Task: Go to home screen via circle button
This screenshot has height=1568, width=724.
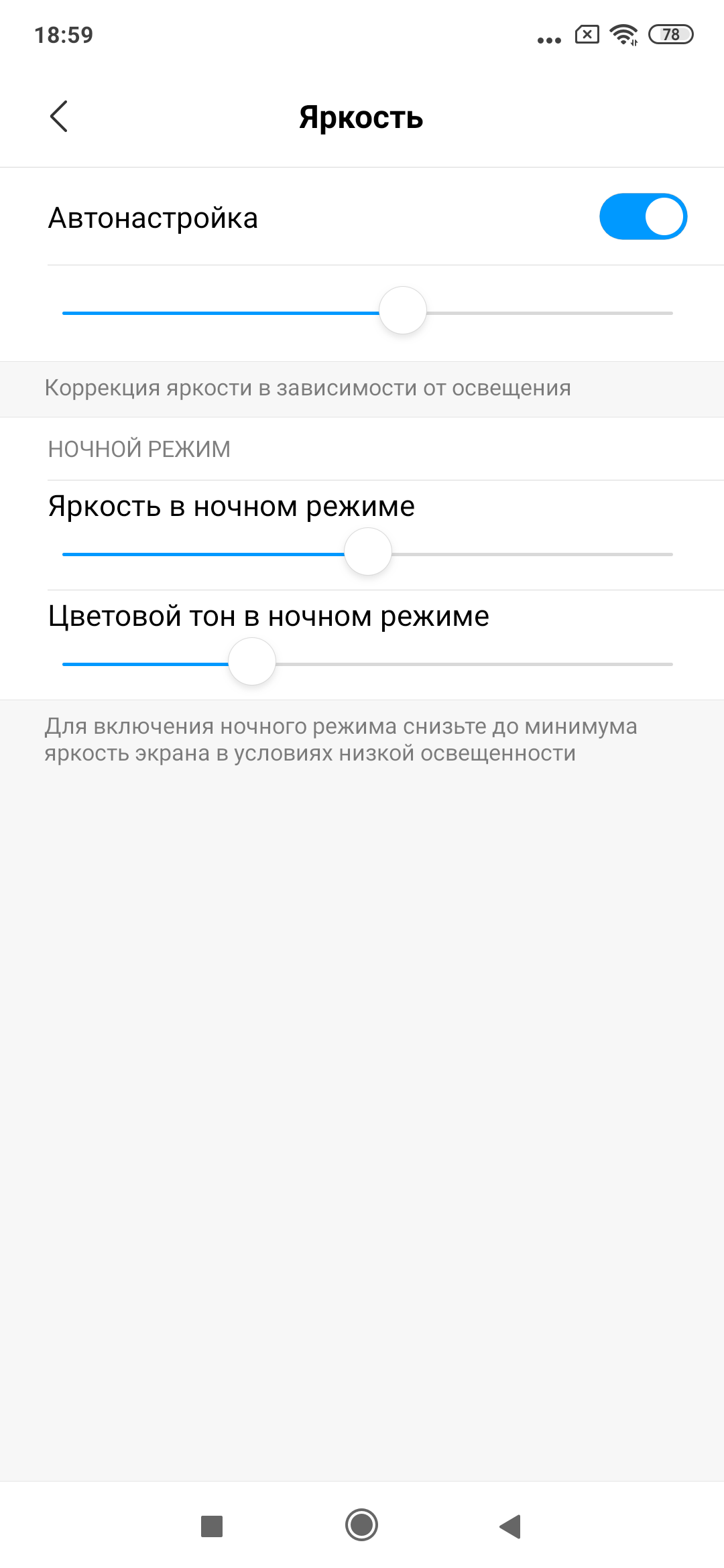Action: click(361, 1525)
